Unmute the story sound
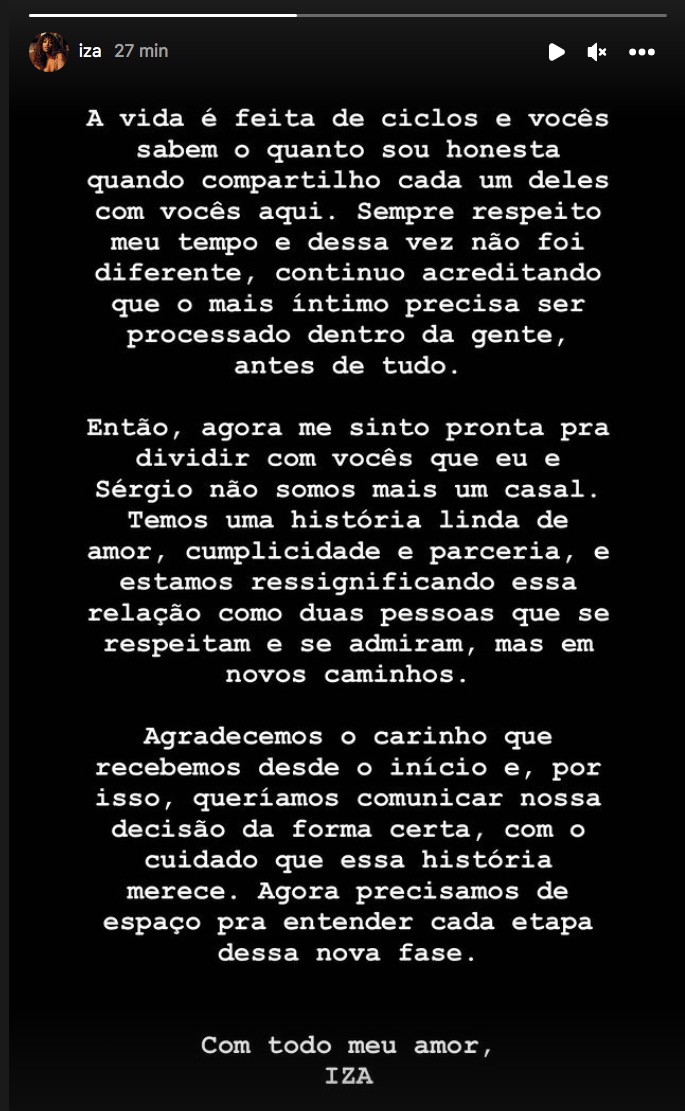 (x=597, y=52)
